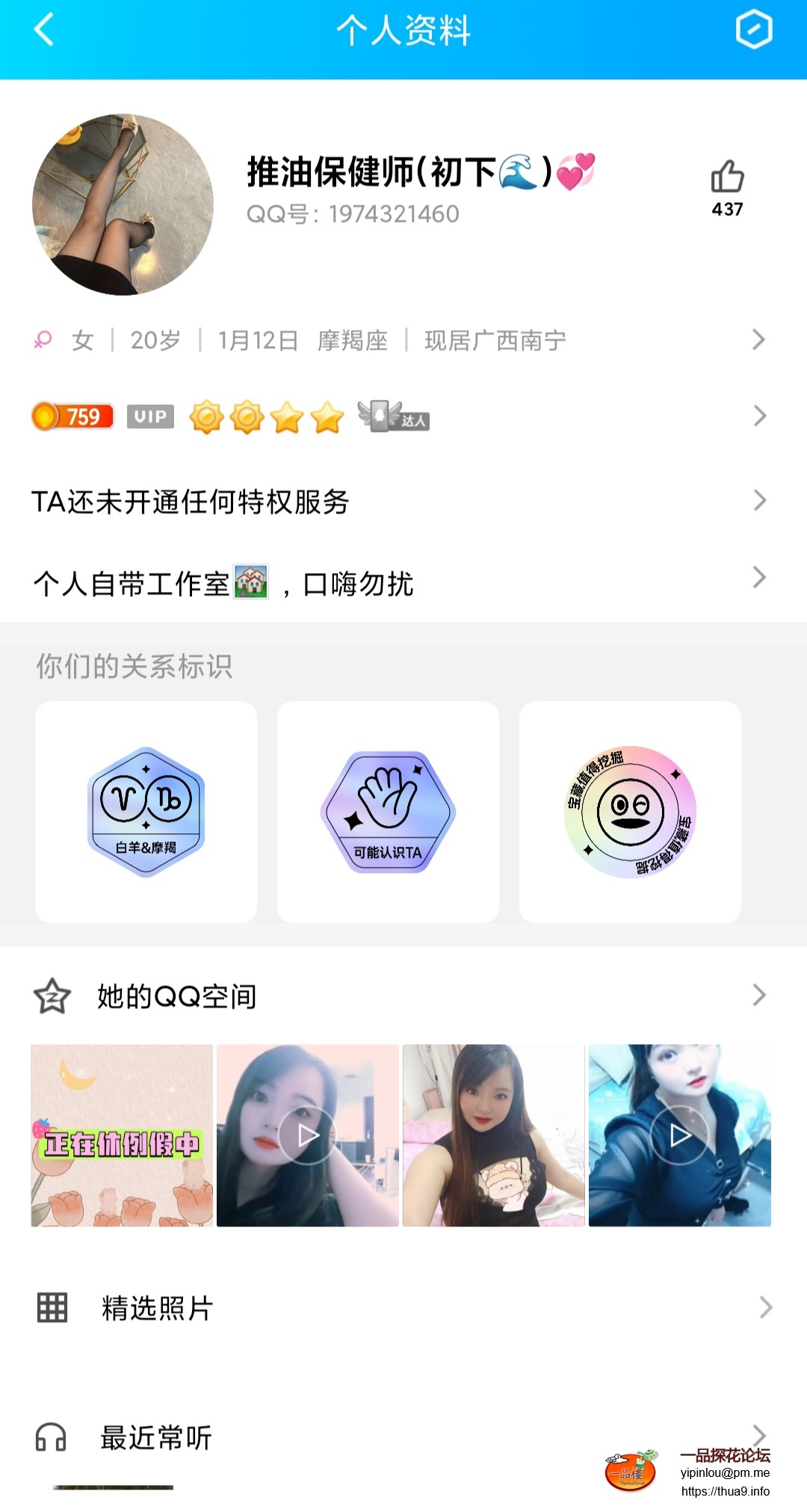This screenshot has width=807, height=1512.
Task: View the third QQ空间 photo with cartoon shirt
Action: tap(493, 1135)
